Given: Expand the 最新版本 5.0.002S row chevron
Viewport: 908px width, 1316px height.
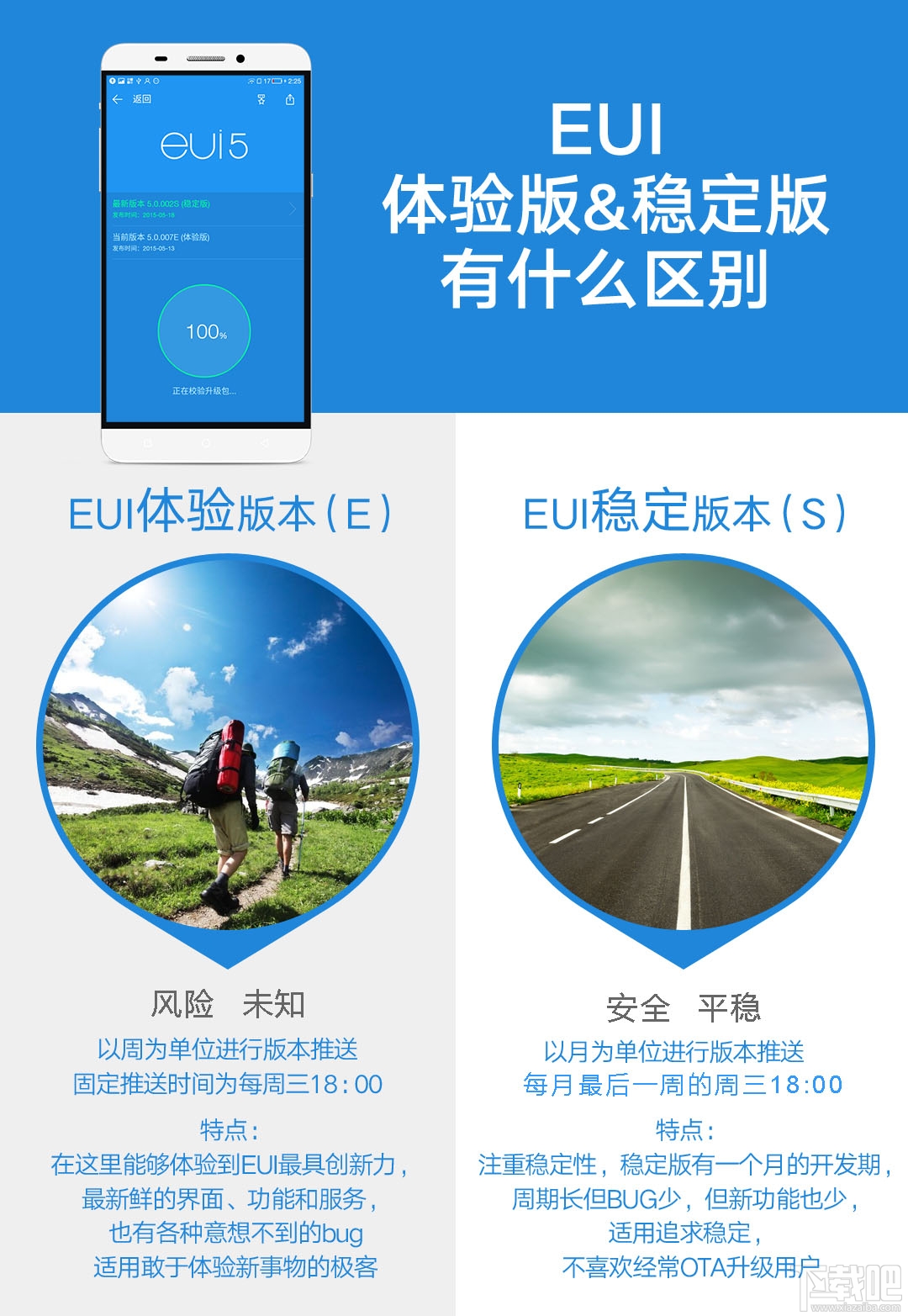Looking at the screenshot, I should point(292,209).
